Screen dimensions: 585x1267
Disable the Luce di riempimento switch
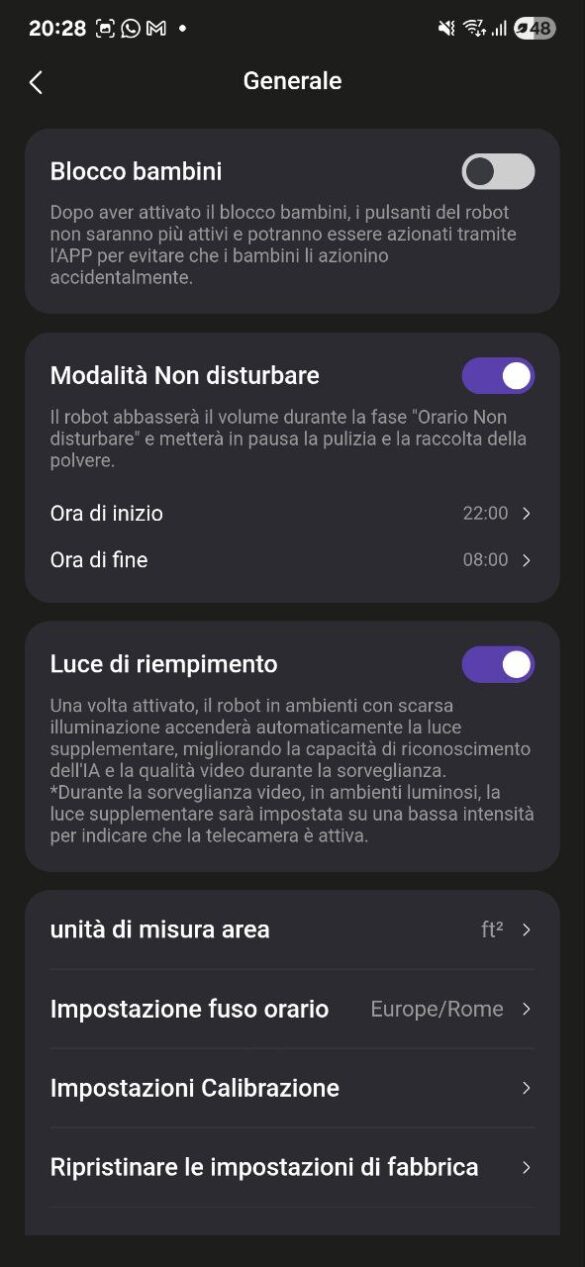pyautogui.click(x=498, y=664)
